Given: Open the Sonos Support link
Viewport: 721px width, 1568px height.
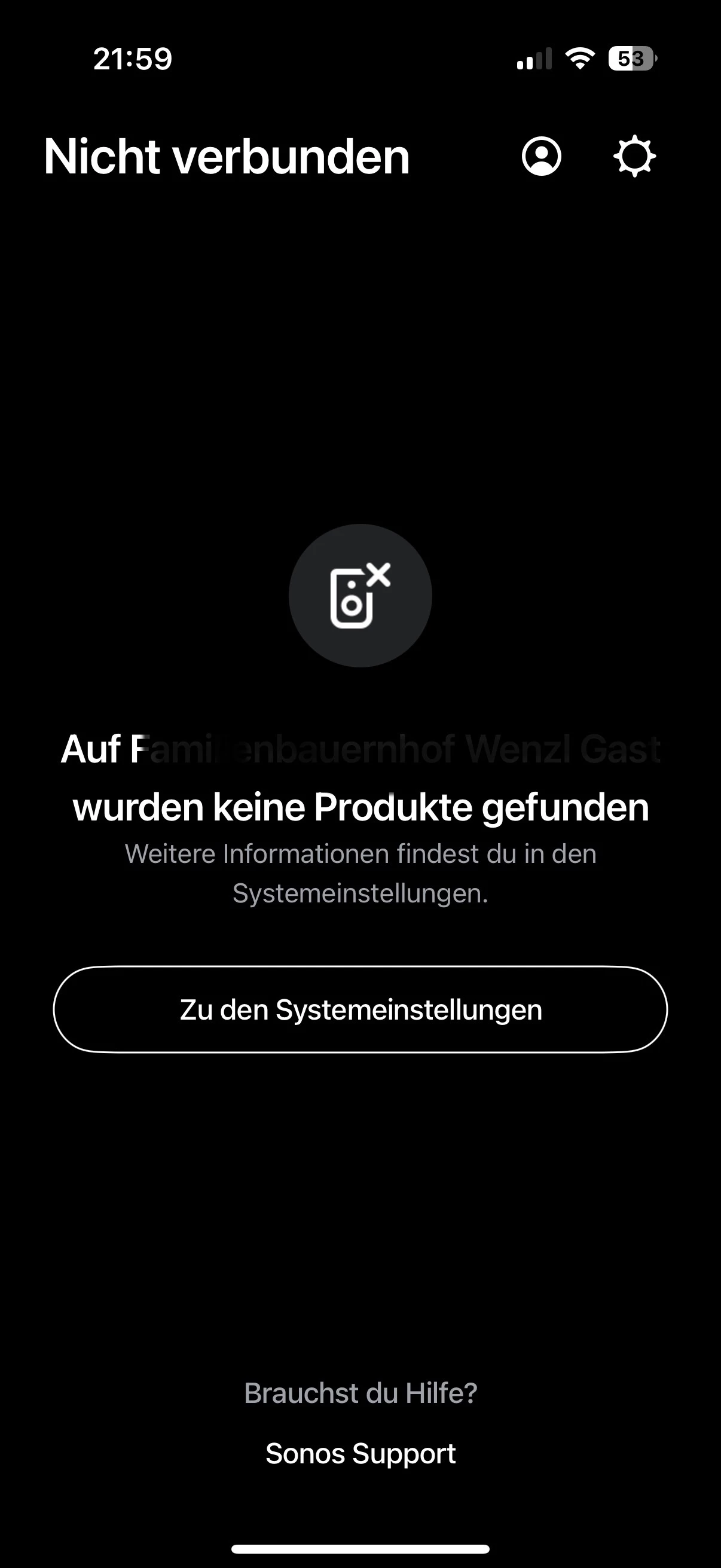Looking at the screenshot, I should (360, 1453).
